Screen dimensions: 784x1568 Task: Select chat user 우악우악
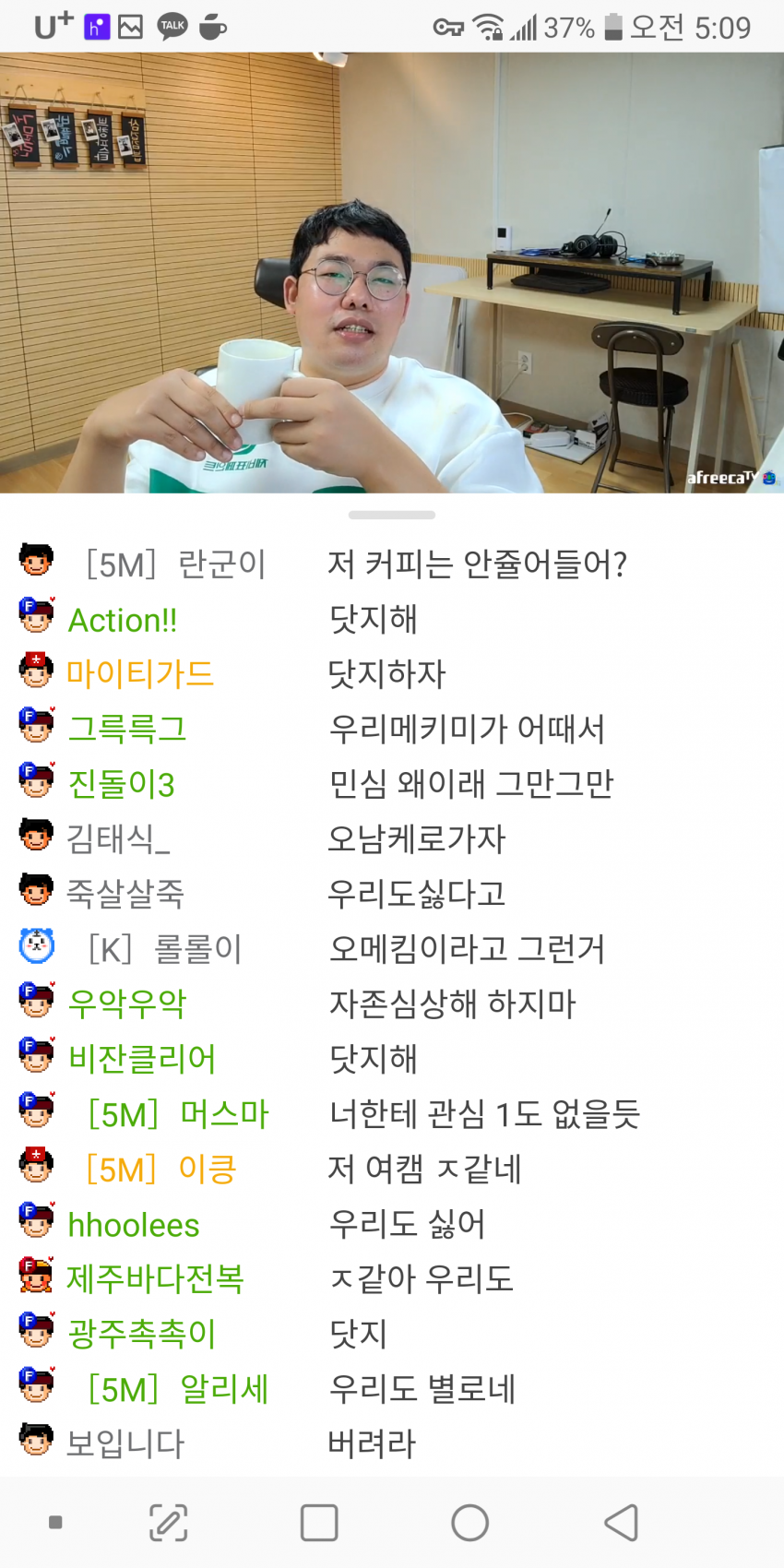pyautogui.click(x=127, y=1004)
